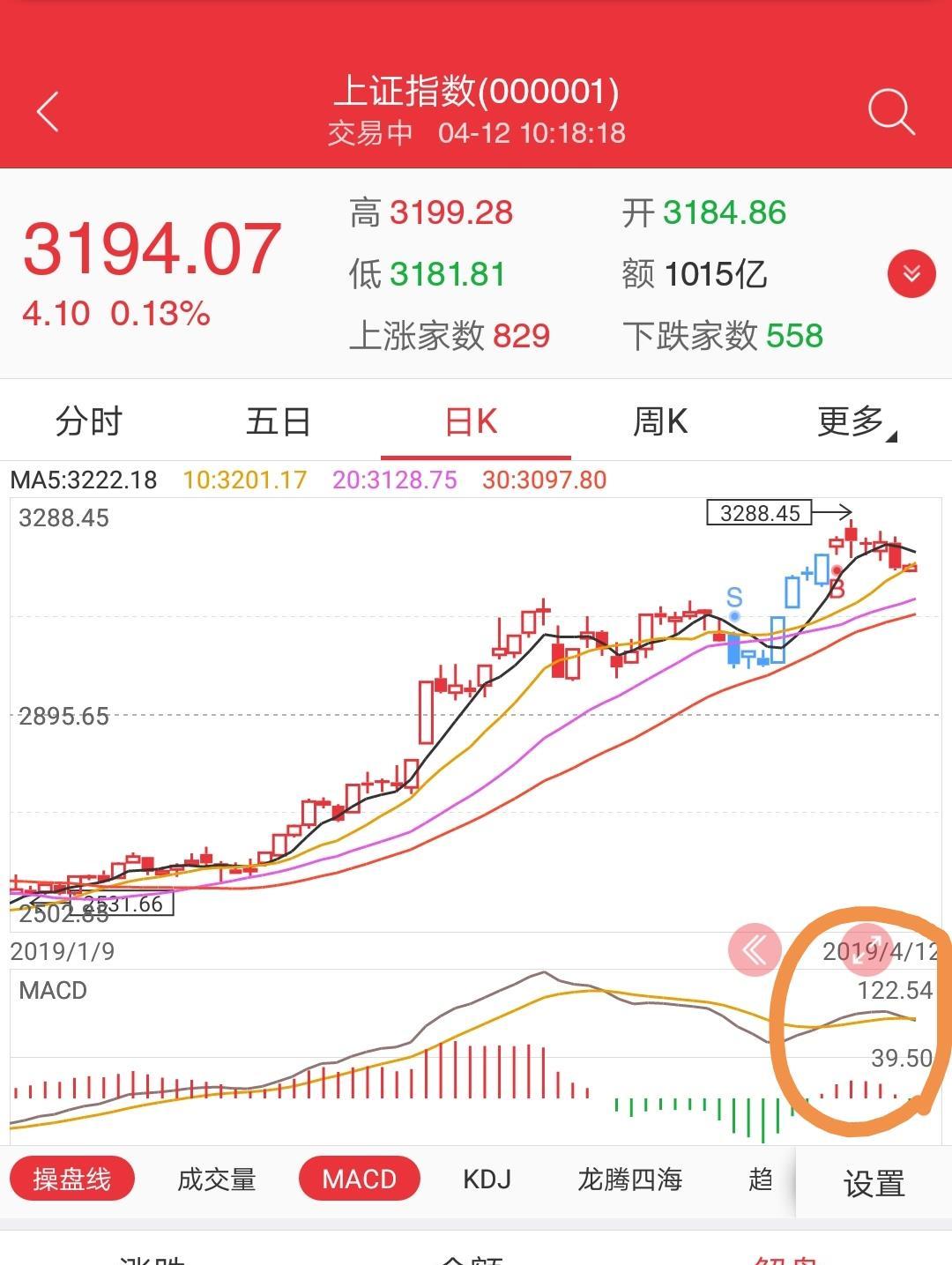Click the blue S sell signal marker
This screenshot has width=952, height=1265.
tap(733, 598)
